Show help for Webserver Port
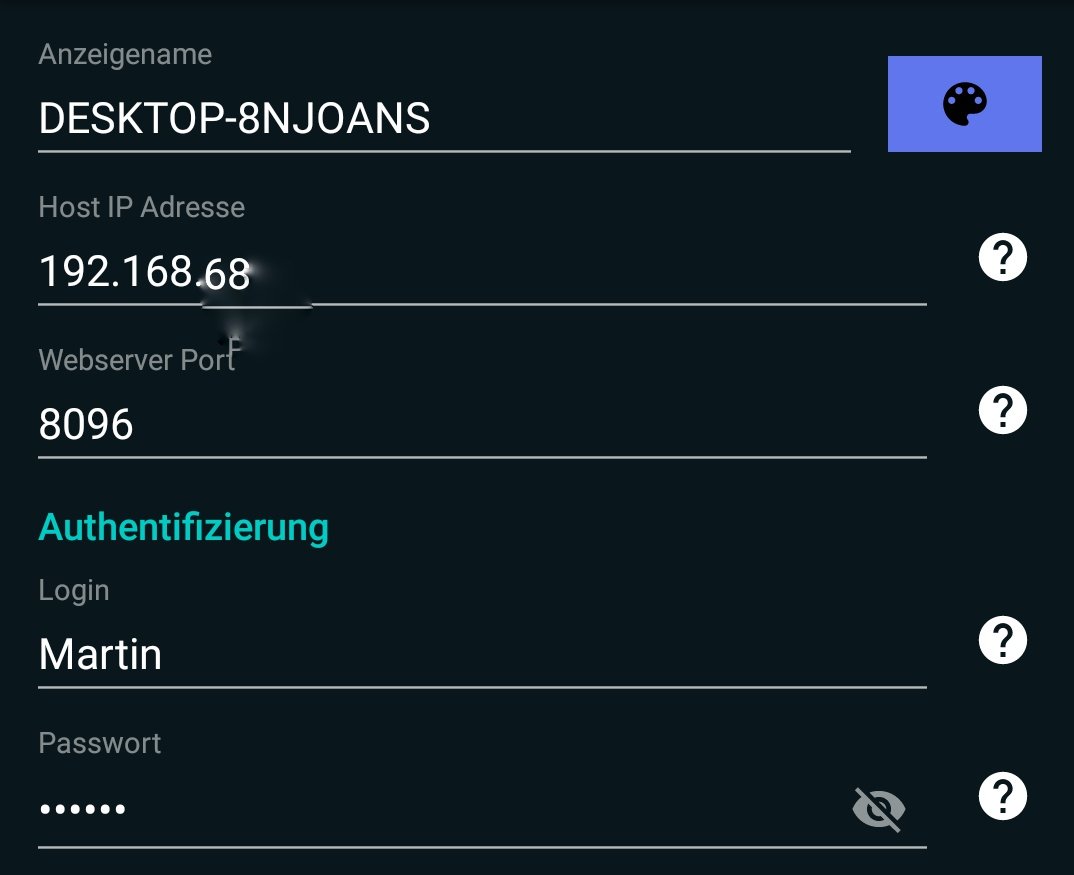Screen dimensions: 1074x875 pyautogui.click(x=1002, y=411)
